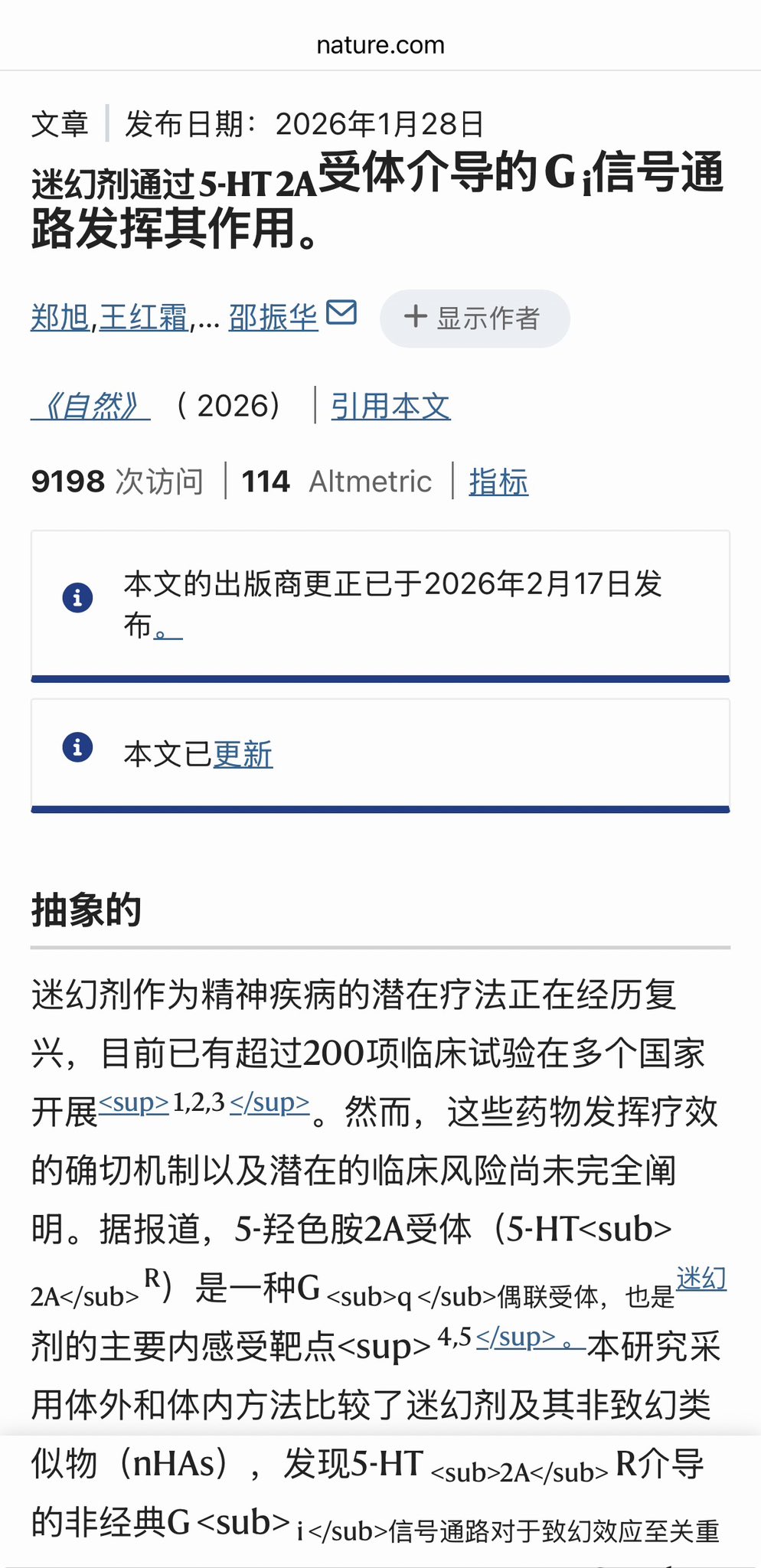This screenshot has height=1568, width=761.
Task: Expand the full author list with 显示作者
Action: (x=475, y=318)
